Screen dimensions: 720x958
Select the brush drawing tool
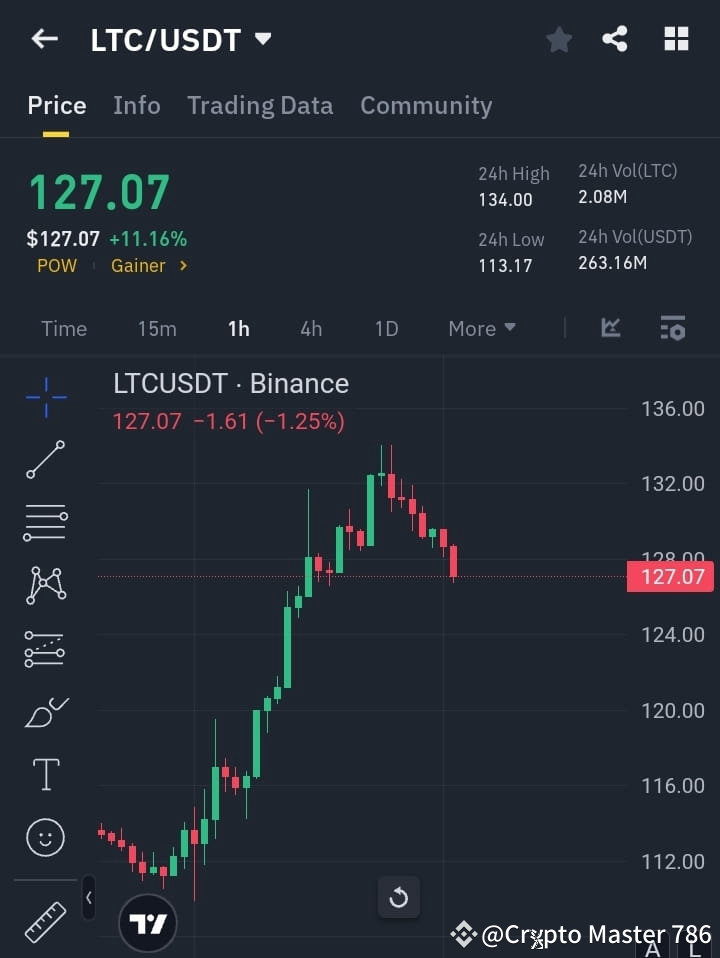(45, 712)
